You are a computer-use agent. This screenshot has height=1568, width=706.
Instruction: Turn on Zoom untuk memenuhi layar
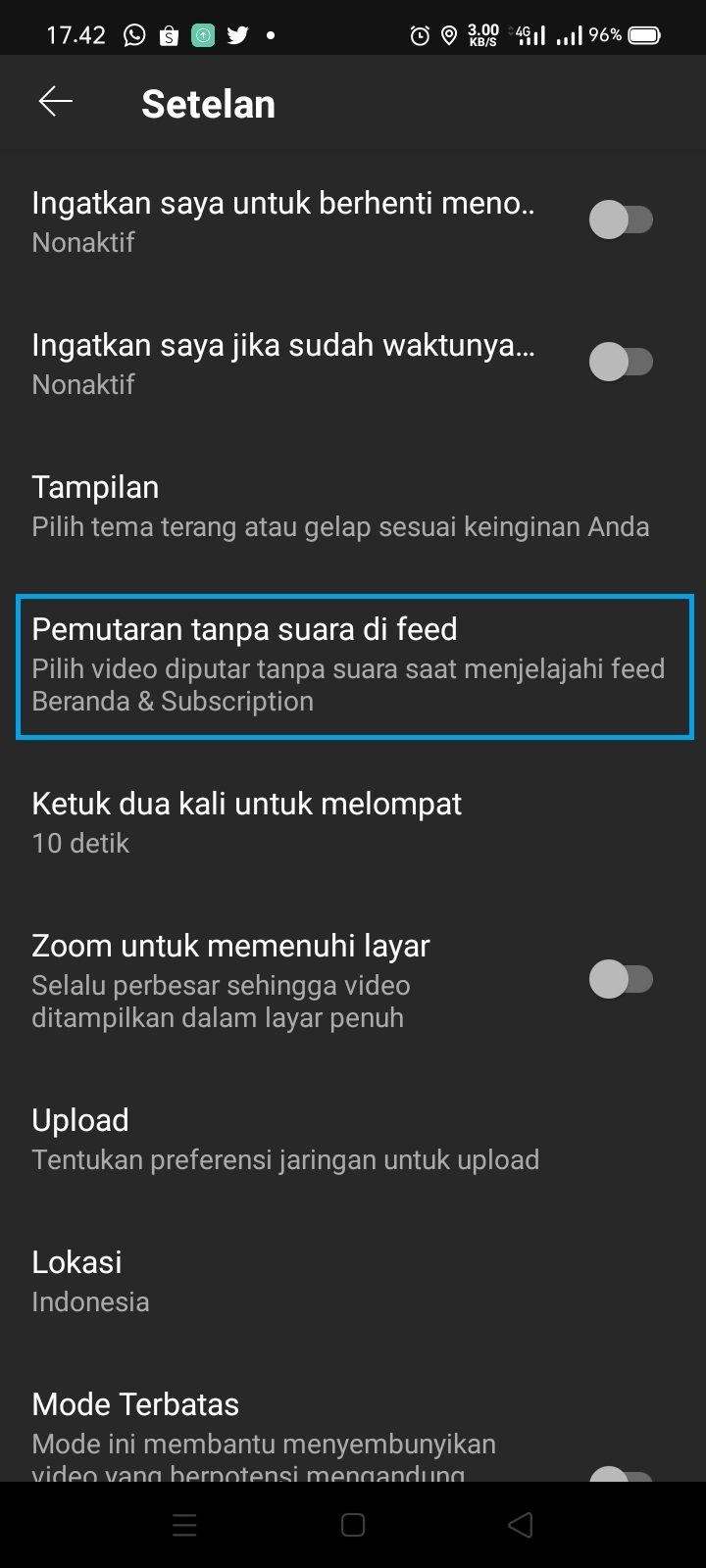pos(621,979)
